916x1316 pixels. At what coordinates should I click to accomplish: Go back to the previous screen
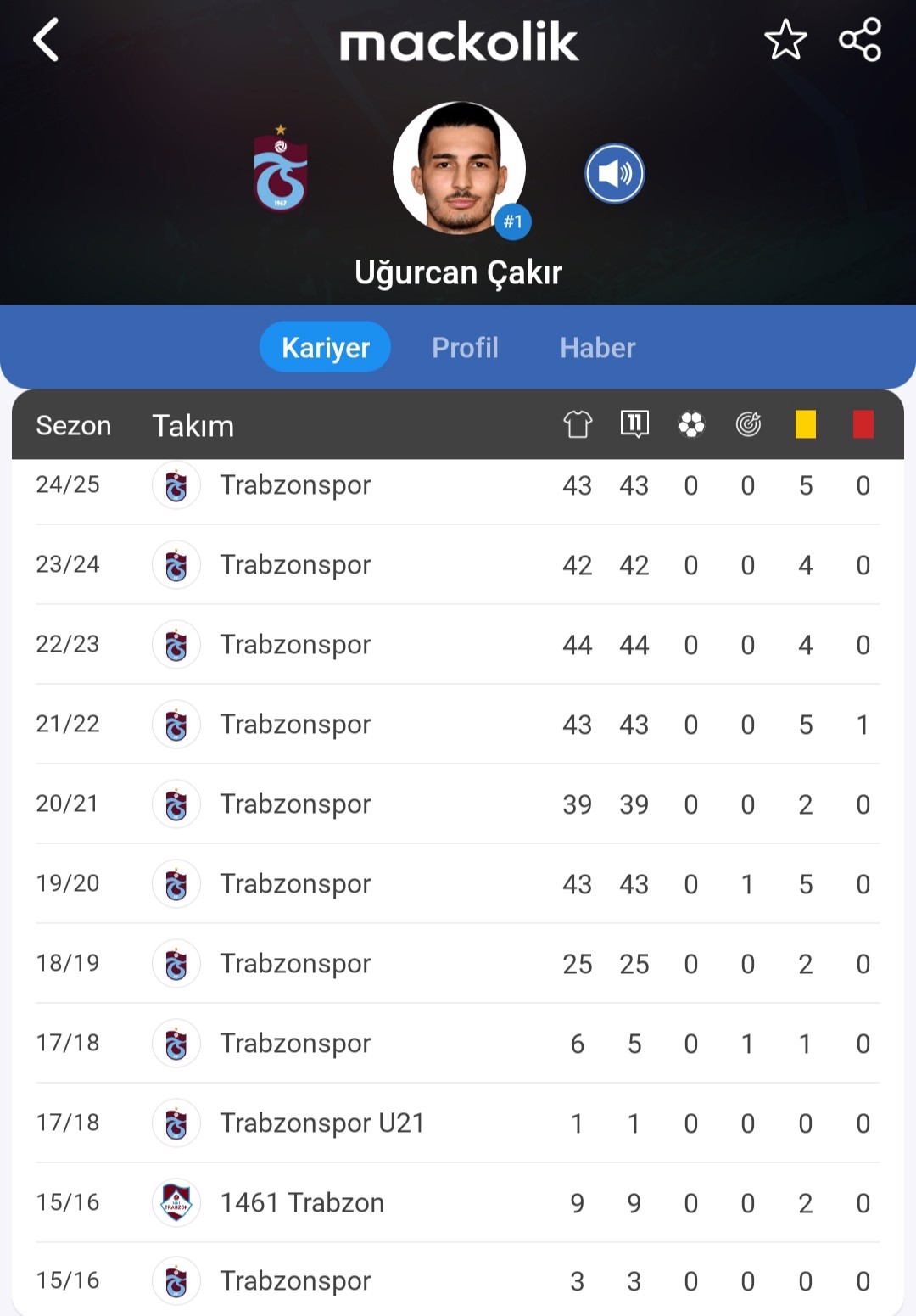(x=47, y=40)
